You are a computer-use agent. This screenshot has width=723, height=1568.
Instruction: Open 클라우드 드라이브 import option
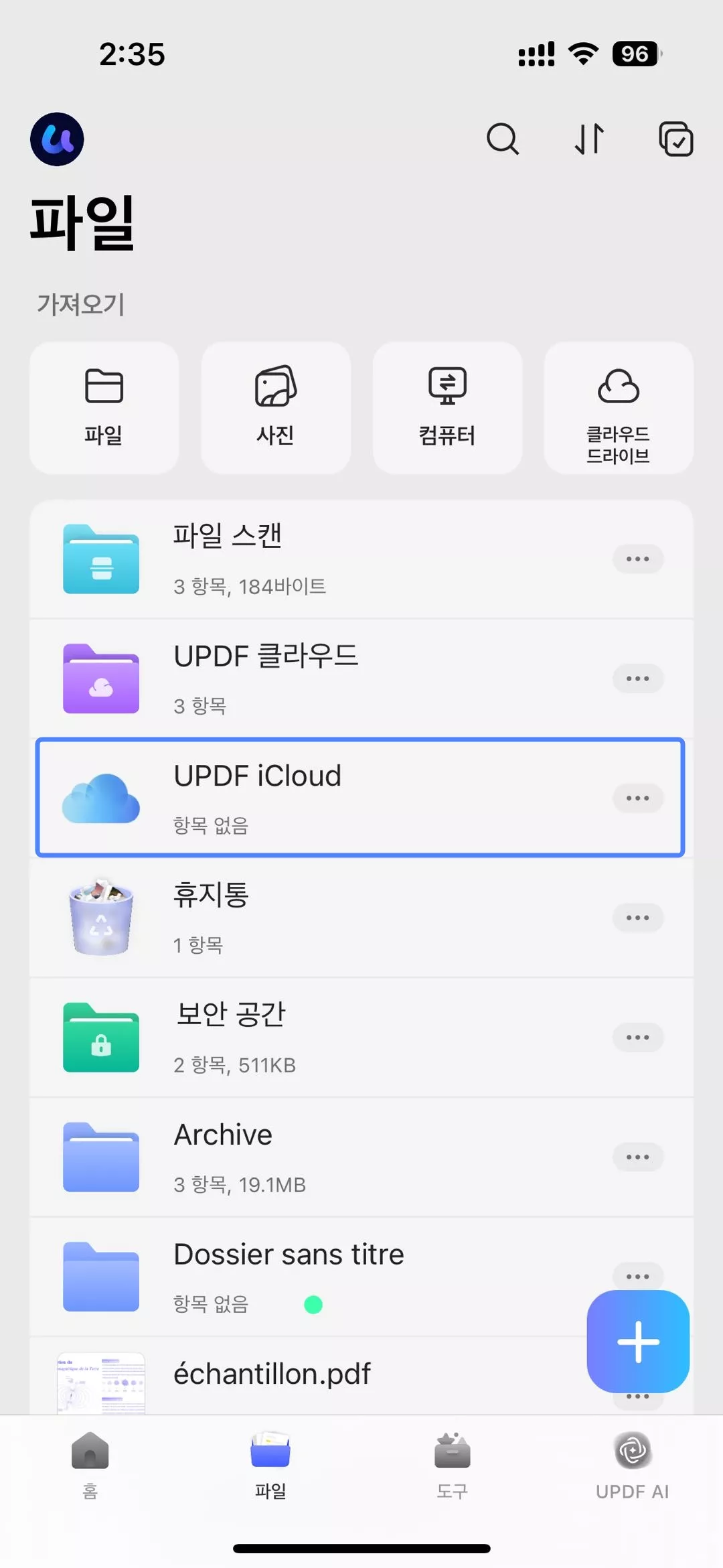(x=618, y=407)
